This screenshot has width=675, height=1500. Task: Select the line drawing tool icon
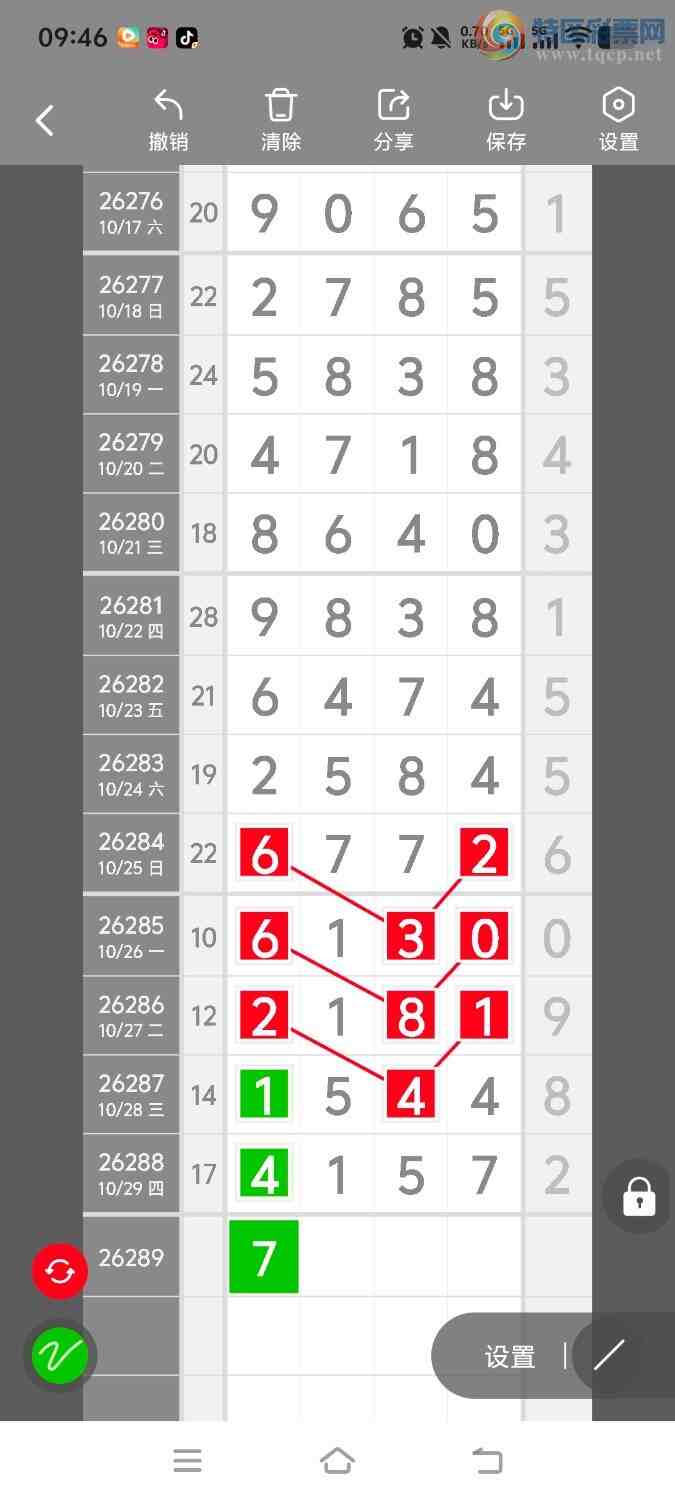click(609, 1356)
